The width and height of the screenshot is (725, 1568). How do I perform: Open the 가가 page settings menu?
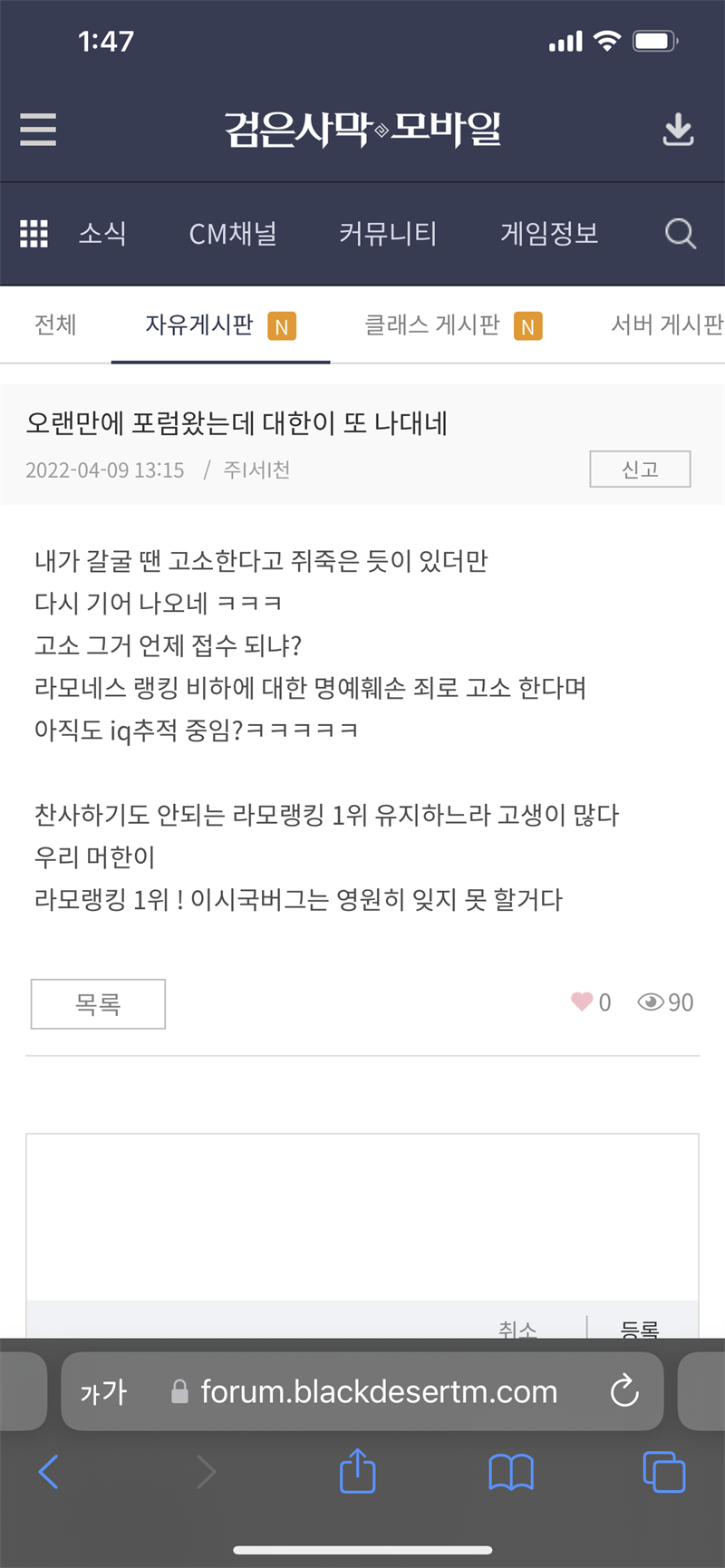[x=103, y=1391]
